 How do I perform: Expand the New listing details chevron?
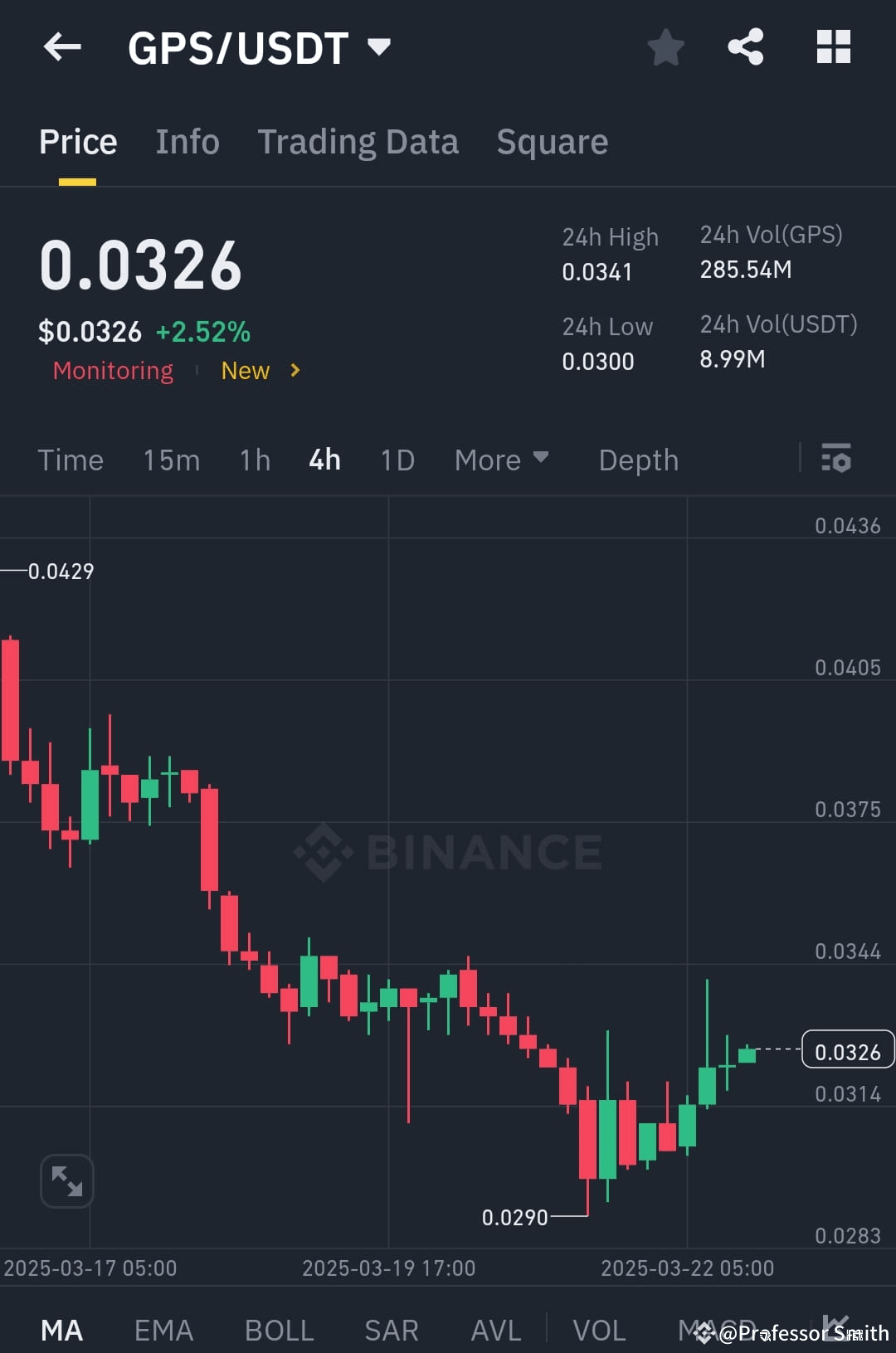[295, 371]
